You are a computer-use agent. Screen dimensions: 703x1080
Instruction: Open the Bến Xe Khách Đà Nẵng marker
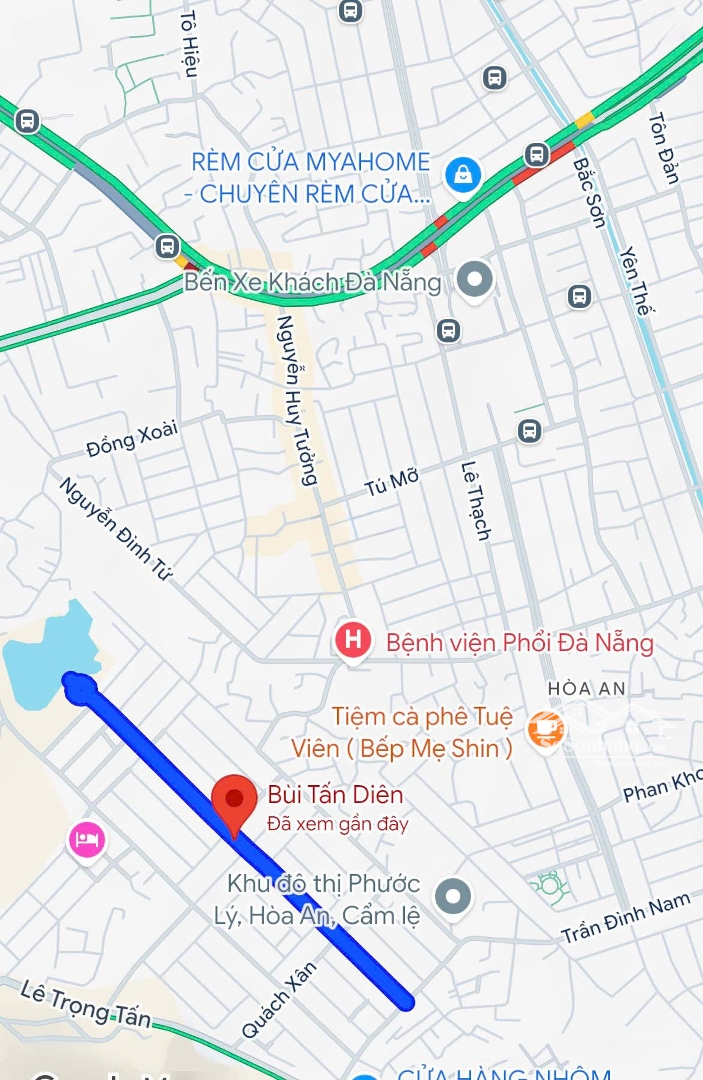coord(474,280)
